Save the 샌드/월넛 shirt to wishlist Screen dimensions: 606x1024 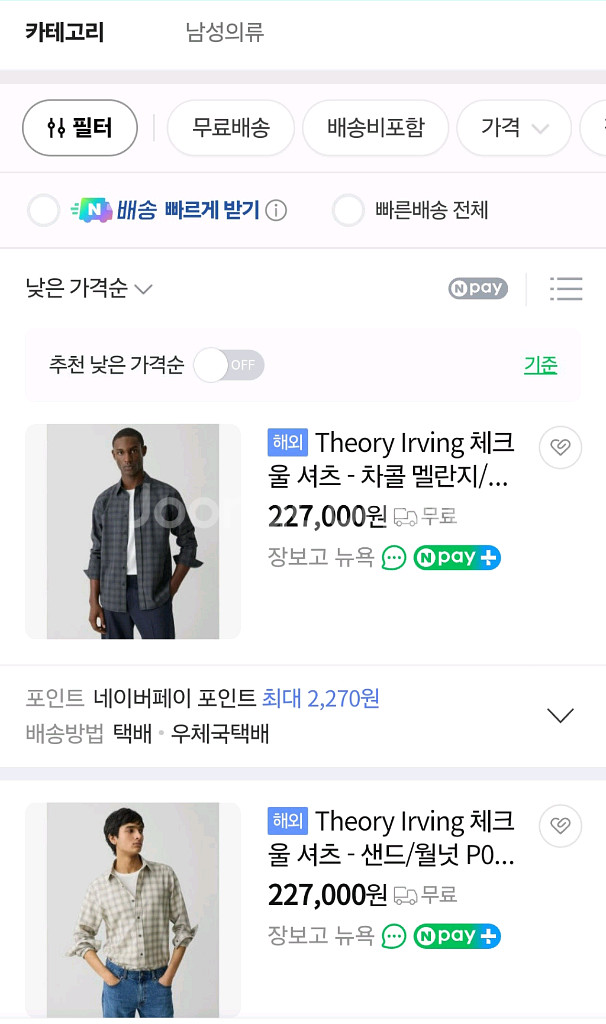[560, 826]
